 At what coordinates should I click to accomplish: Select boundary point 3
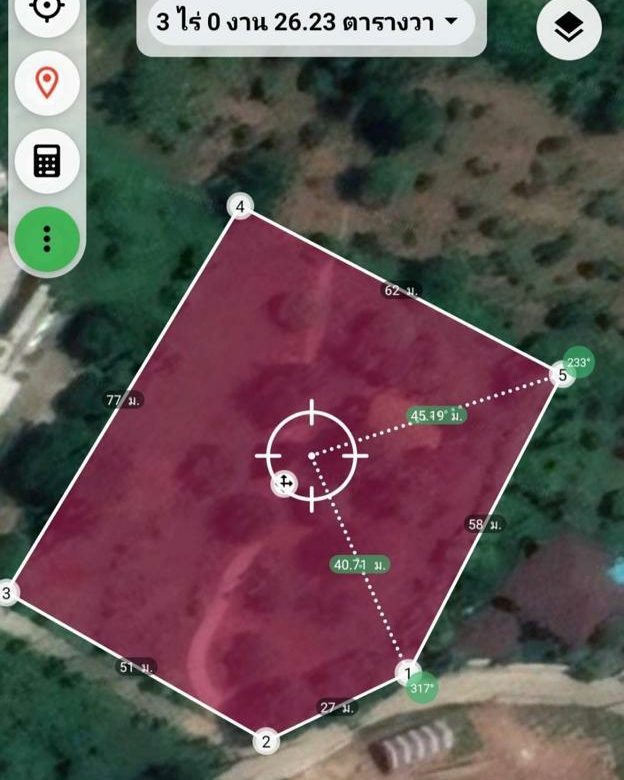pyautogui.click(x=8, y=593)
